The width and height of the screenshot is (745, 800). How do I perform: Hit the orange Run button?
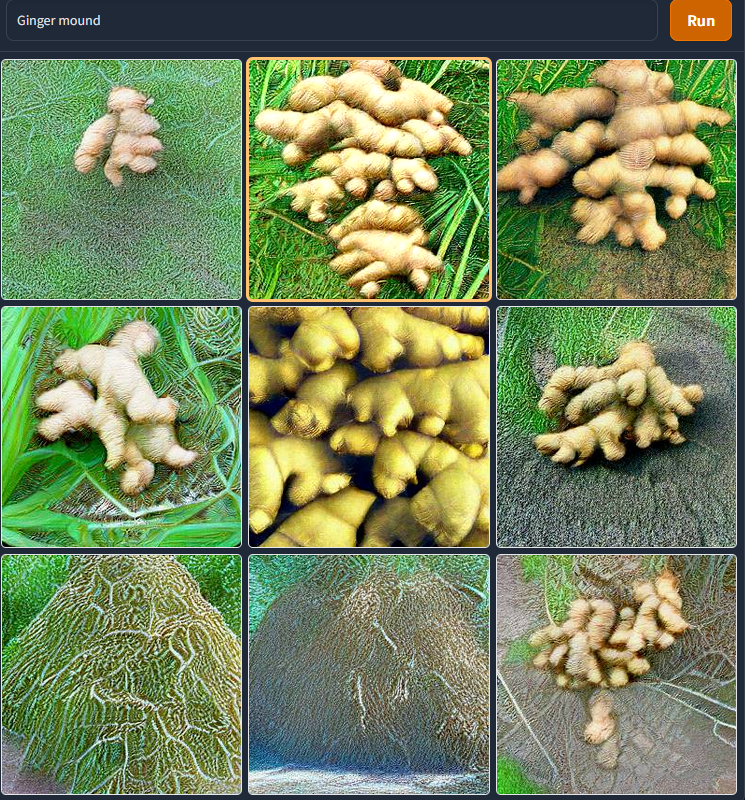pyautogui.click(x=700, y=20)
